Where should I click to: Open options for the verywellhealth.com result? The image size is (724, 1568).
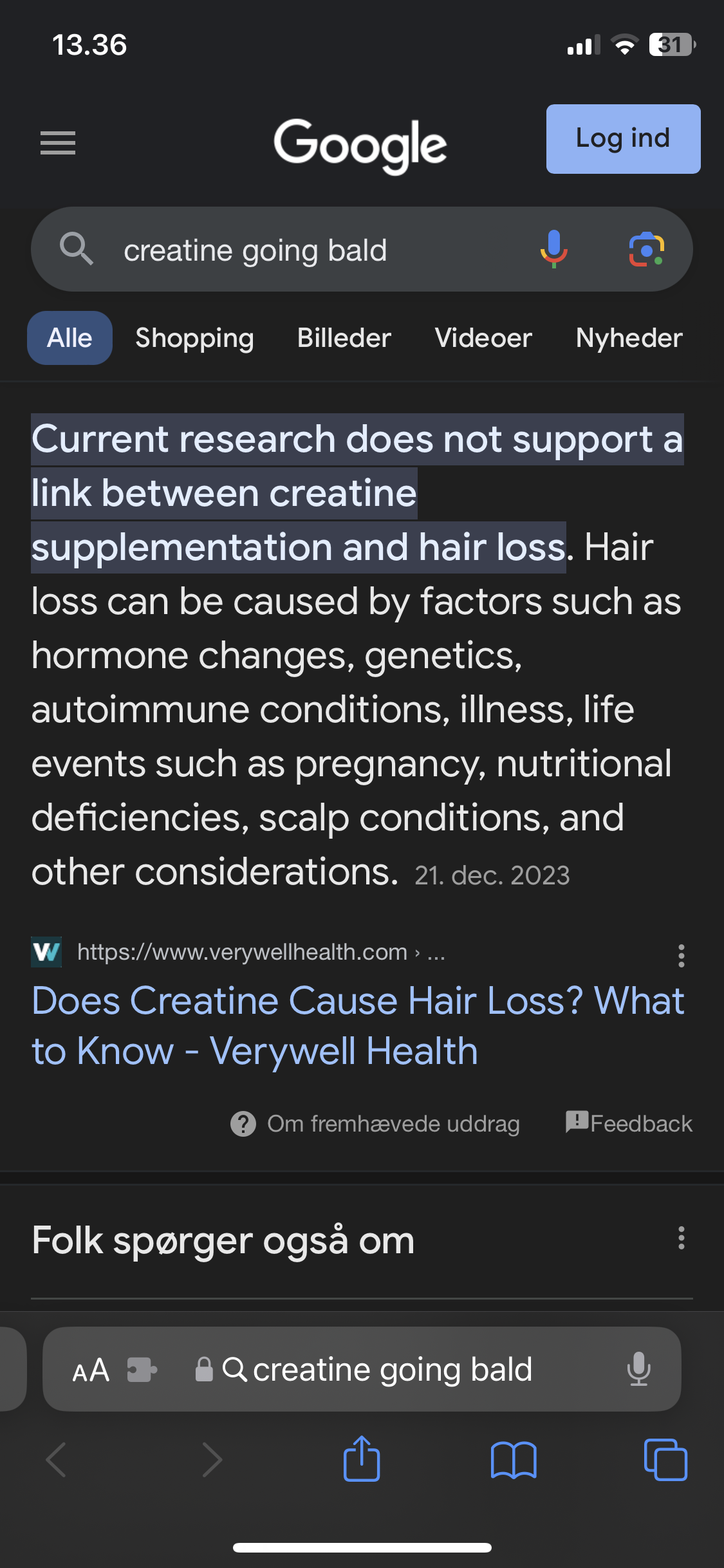pyautogui.click(x=681, y=956)
